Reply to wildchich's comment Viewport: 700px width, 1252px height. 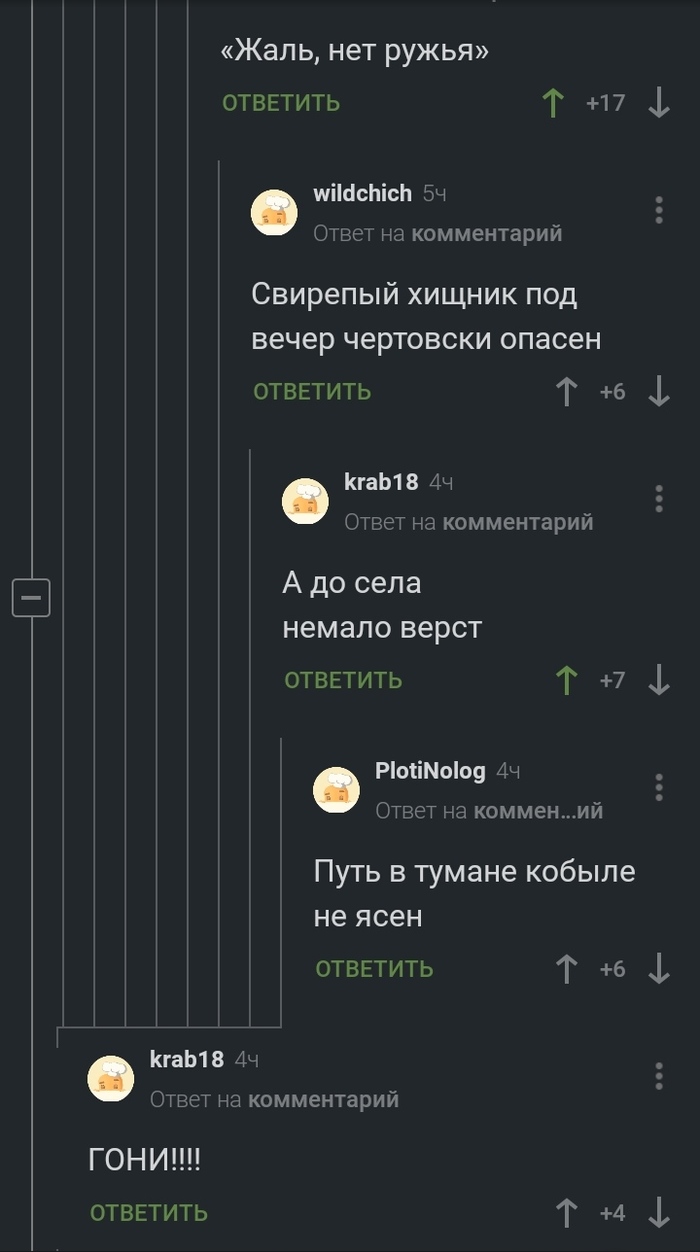(x=312, y=392)
